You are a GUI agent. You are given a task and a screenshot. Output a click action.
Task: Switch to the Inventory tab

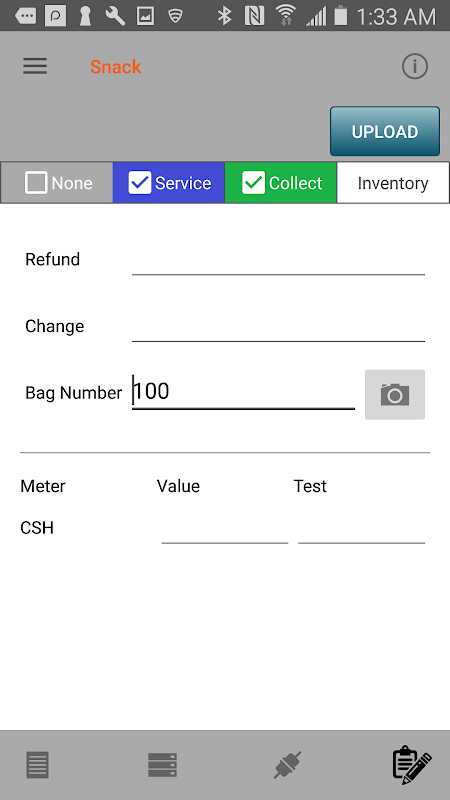pyautogui.click(x=393, y=183)
